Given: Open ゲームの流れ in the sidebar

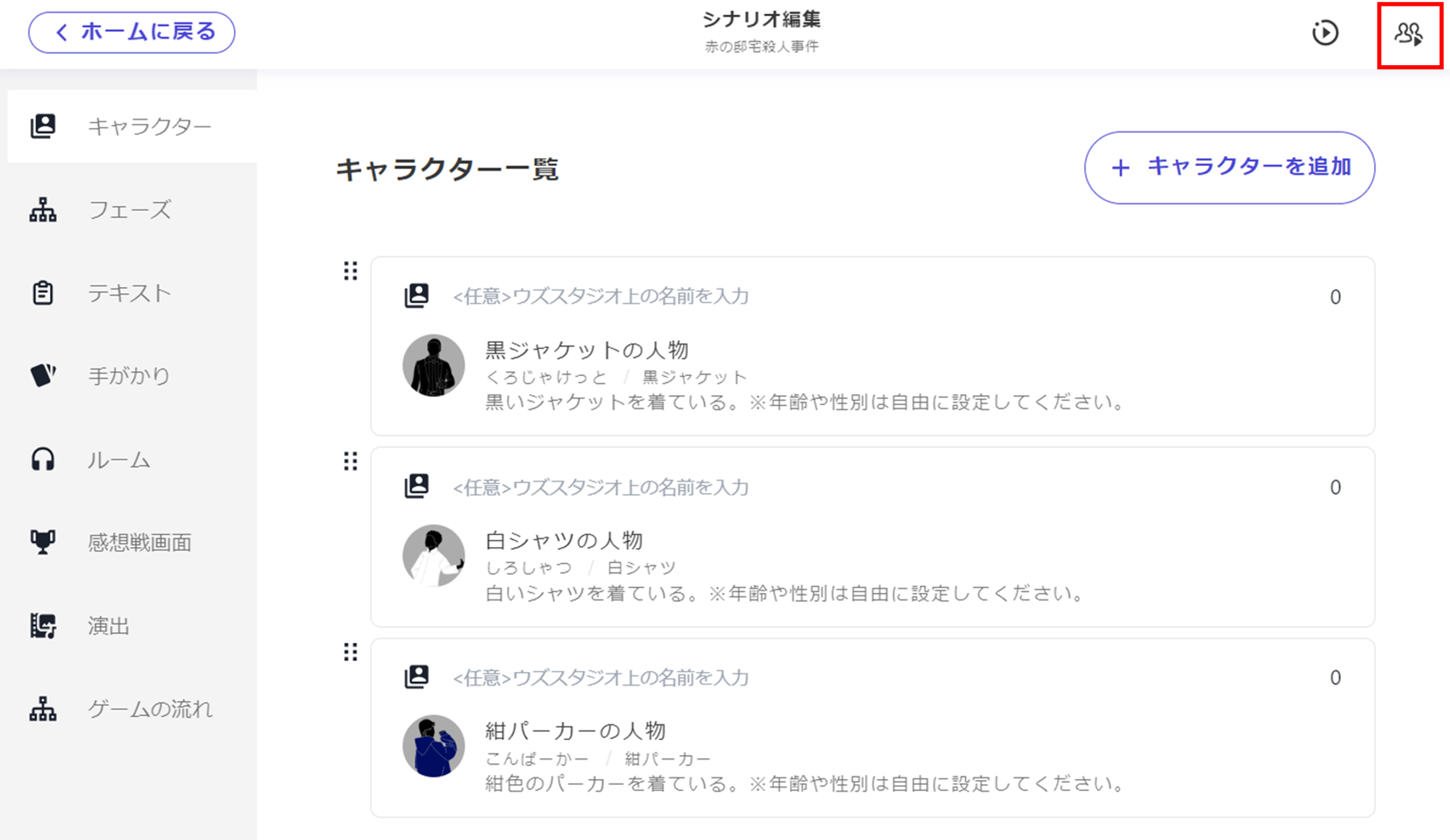Looking at the screenshot, I should 149,709.
